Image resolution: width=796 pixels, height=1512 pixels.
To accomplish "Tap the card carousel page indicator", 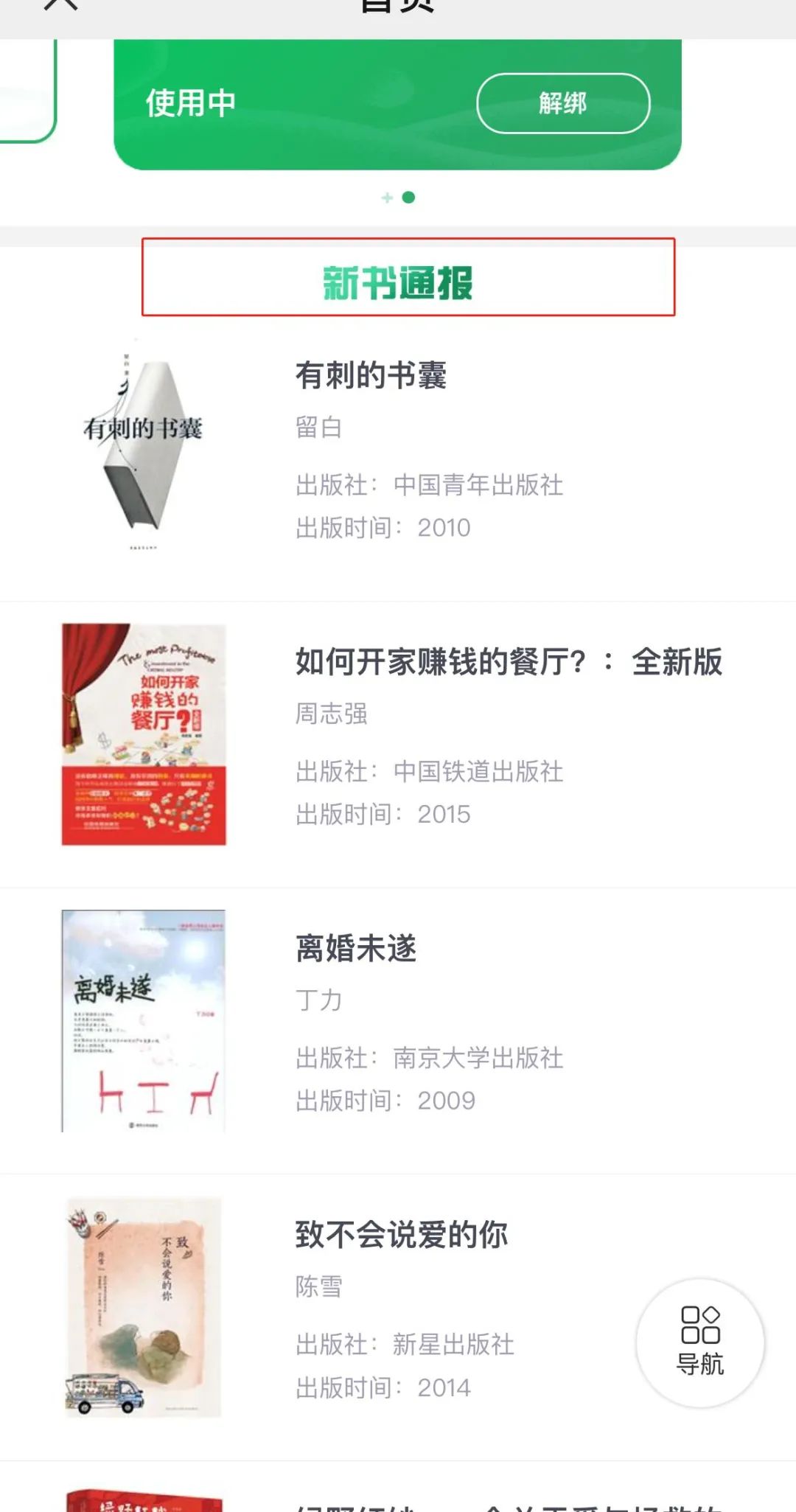I will (398, 198).
